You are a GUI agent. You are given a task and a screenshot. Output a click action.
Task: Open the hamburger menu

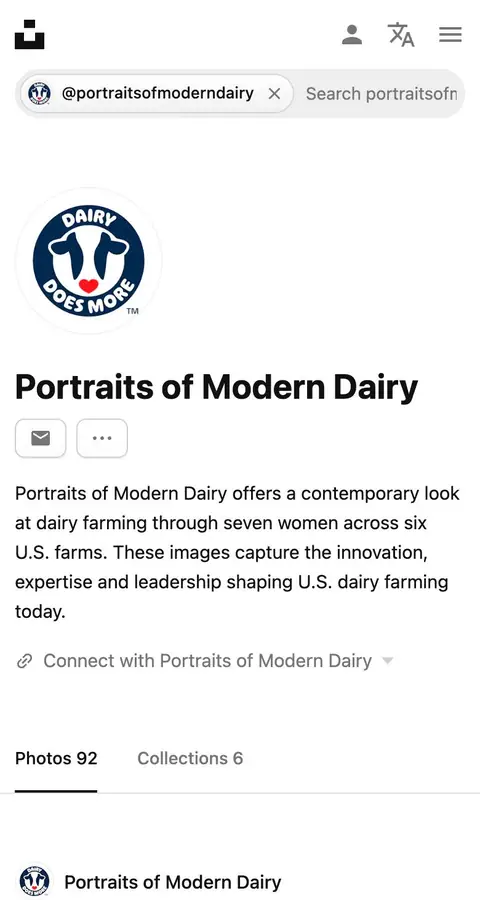451,34
